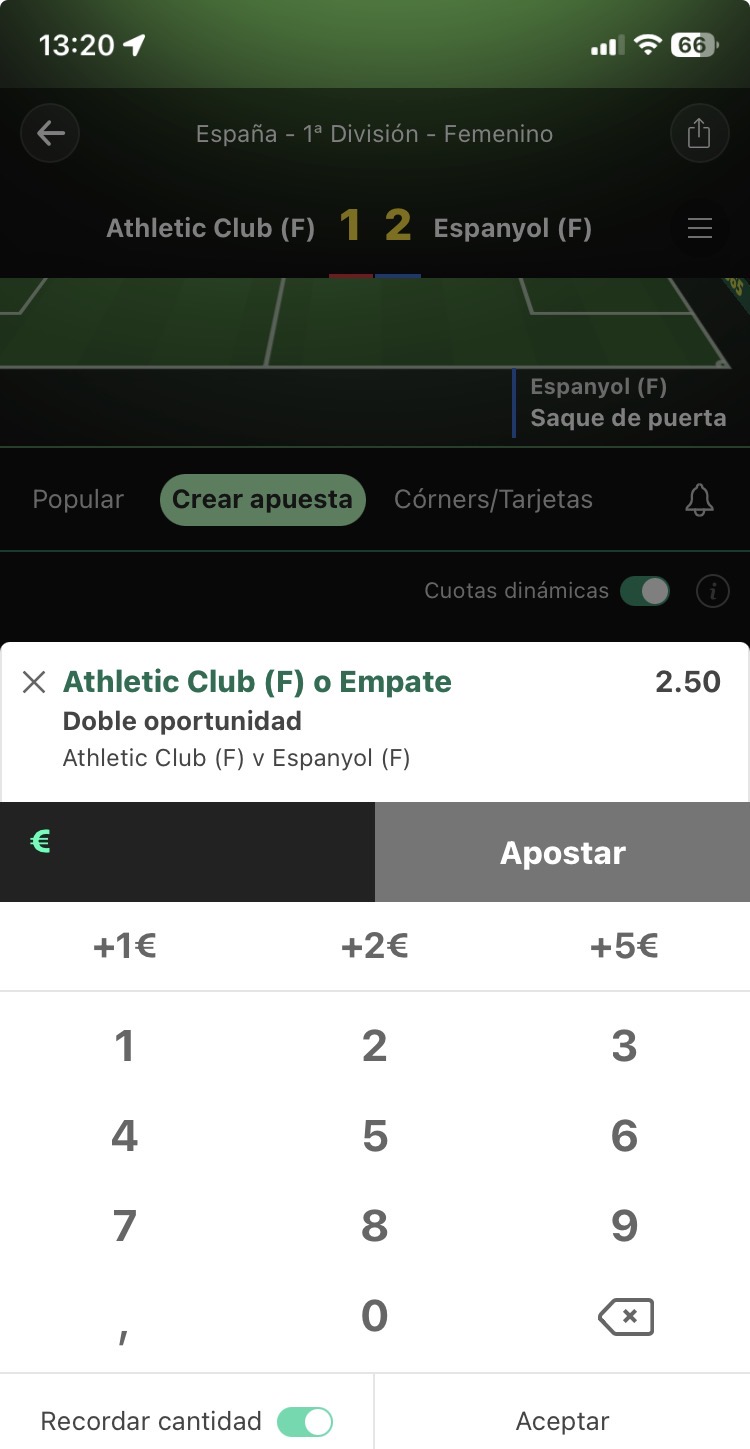Image resolution: width=750 pixels, height=1449 pixels.
Task: Select the Córners/Tarjetas tab
Action: coord(493,499)
